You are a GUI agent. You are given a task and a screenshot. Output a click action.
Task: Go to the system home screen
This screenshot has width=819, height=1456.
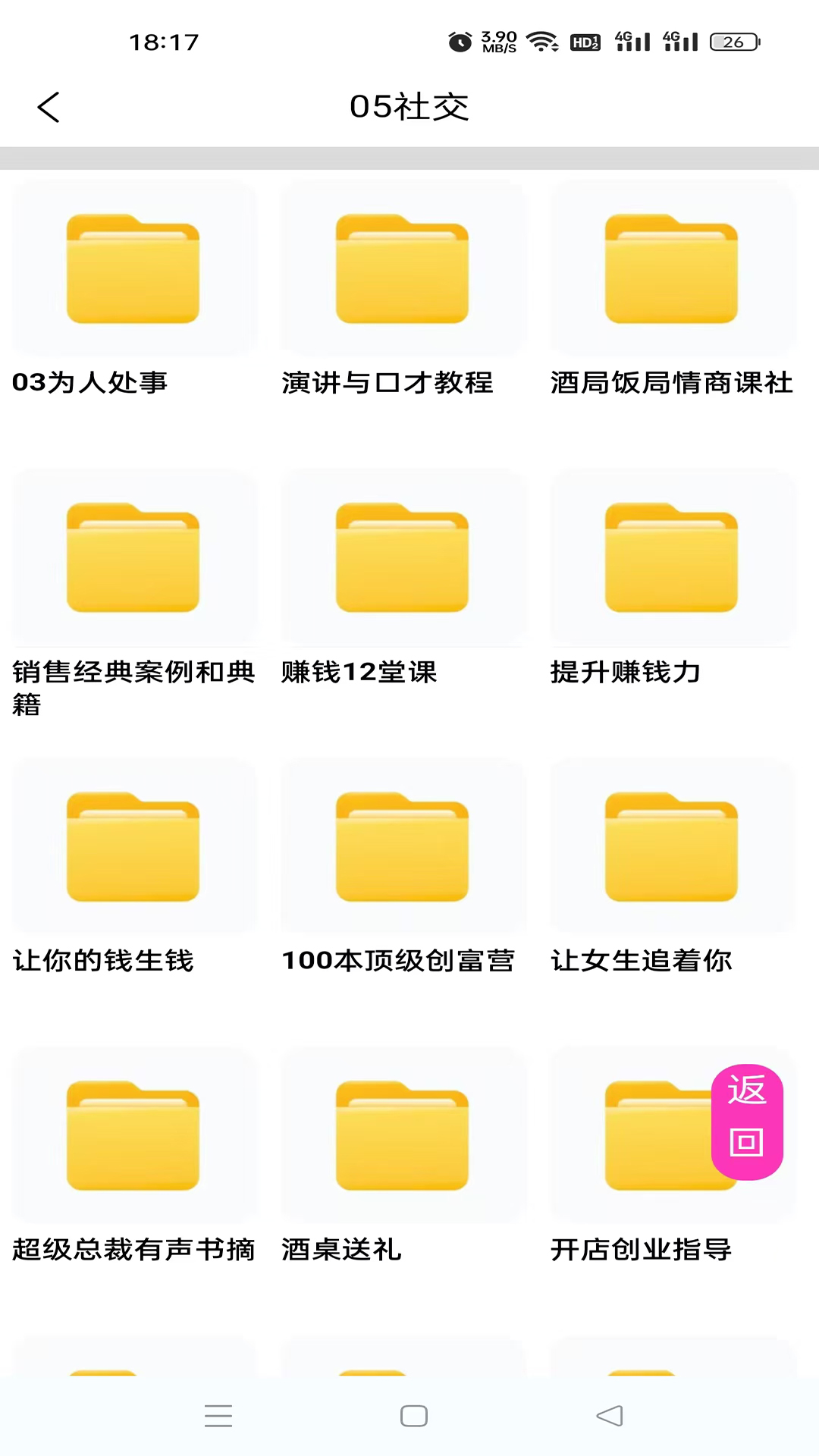(414, 1416)
